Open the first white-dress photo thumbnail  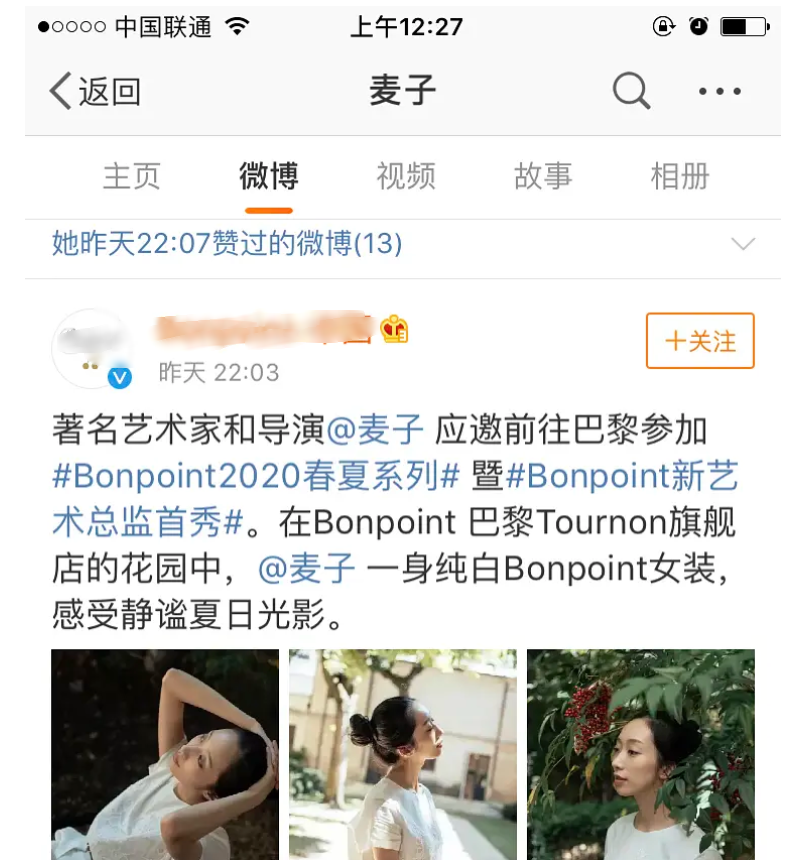pos(165,755)
